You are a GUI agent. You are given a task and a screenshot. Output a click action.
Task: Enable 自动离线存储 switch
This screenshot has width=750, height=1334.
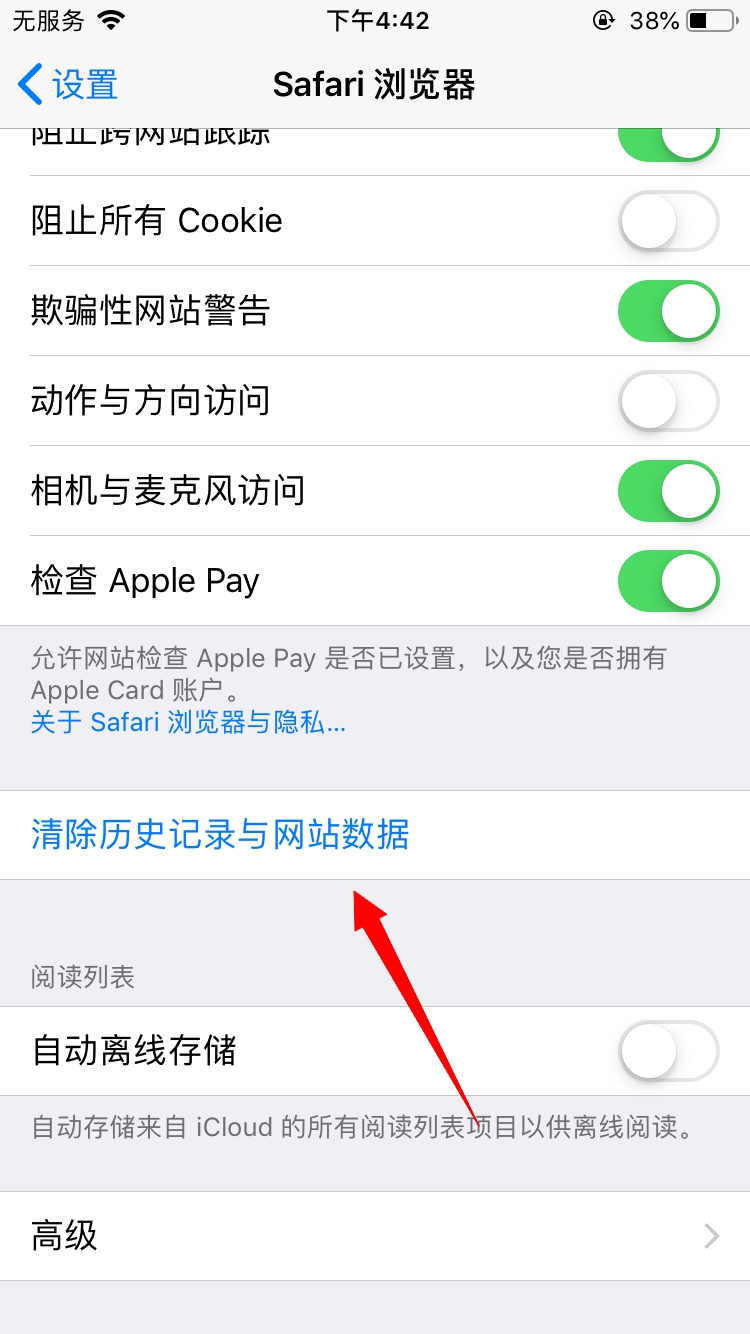click(x=669, y=1051)
